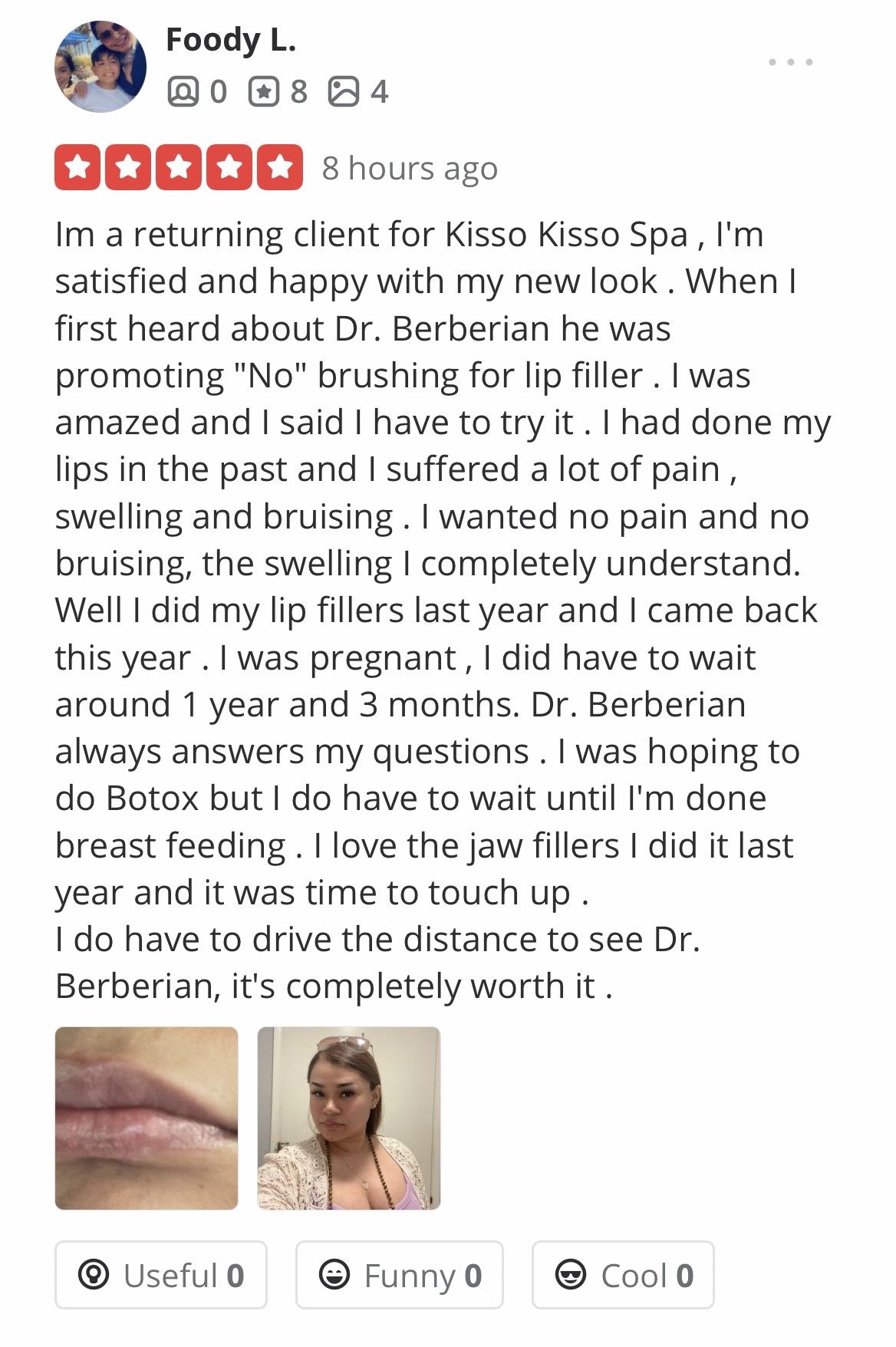Open Foody L.'s profile picture
This screenshot has height=1347, width=896.
click(x=100, y=67)
